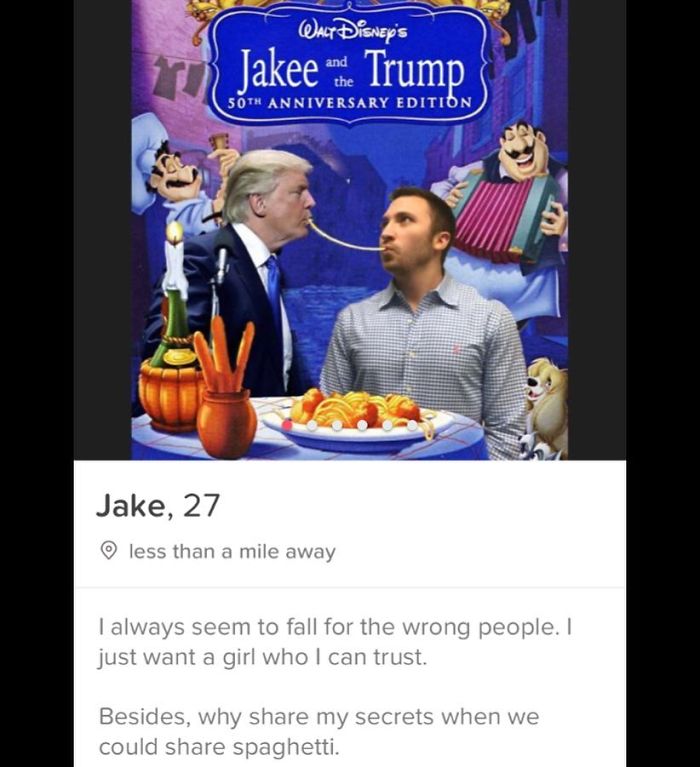Tap the photo page indicator dots
Screen dimensions: 700x767
(x=349, y=424)
